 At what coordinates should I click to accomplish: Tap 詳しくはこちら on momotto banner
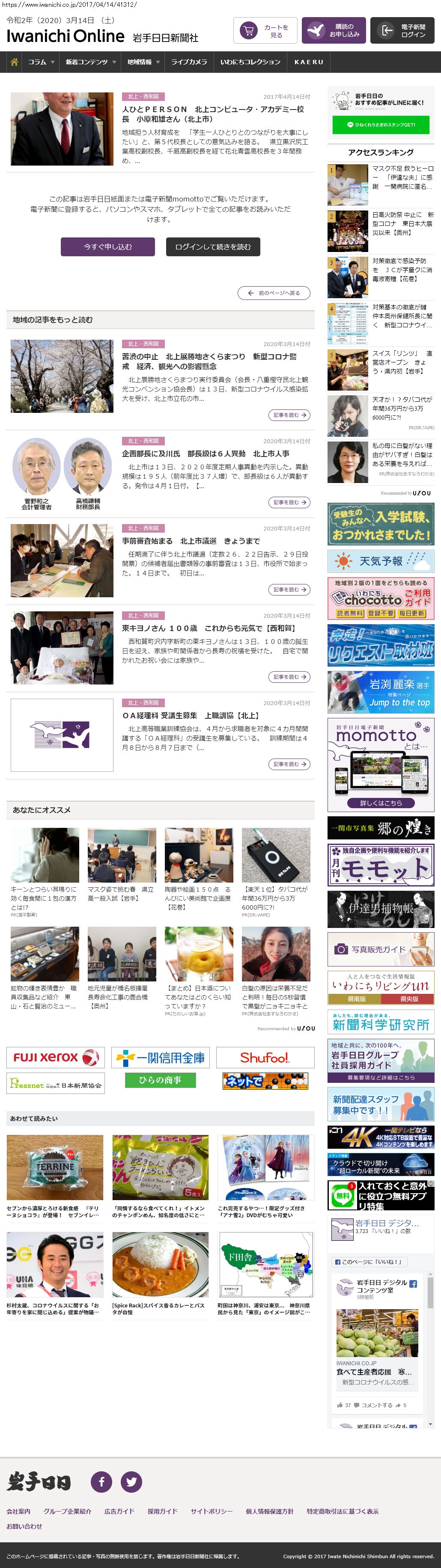click(x=381, y=803)
